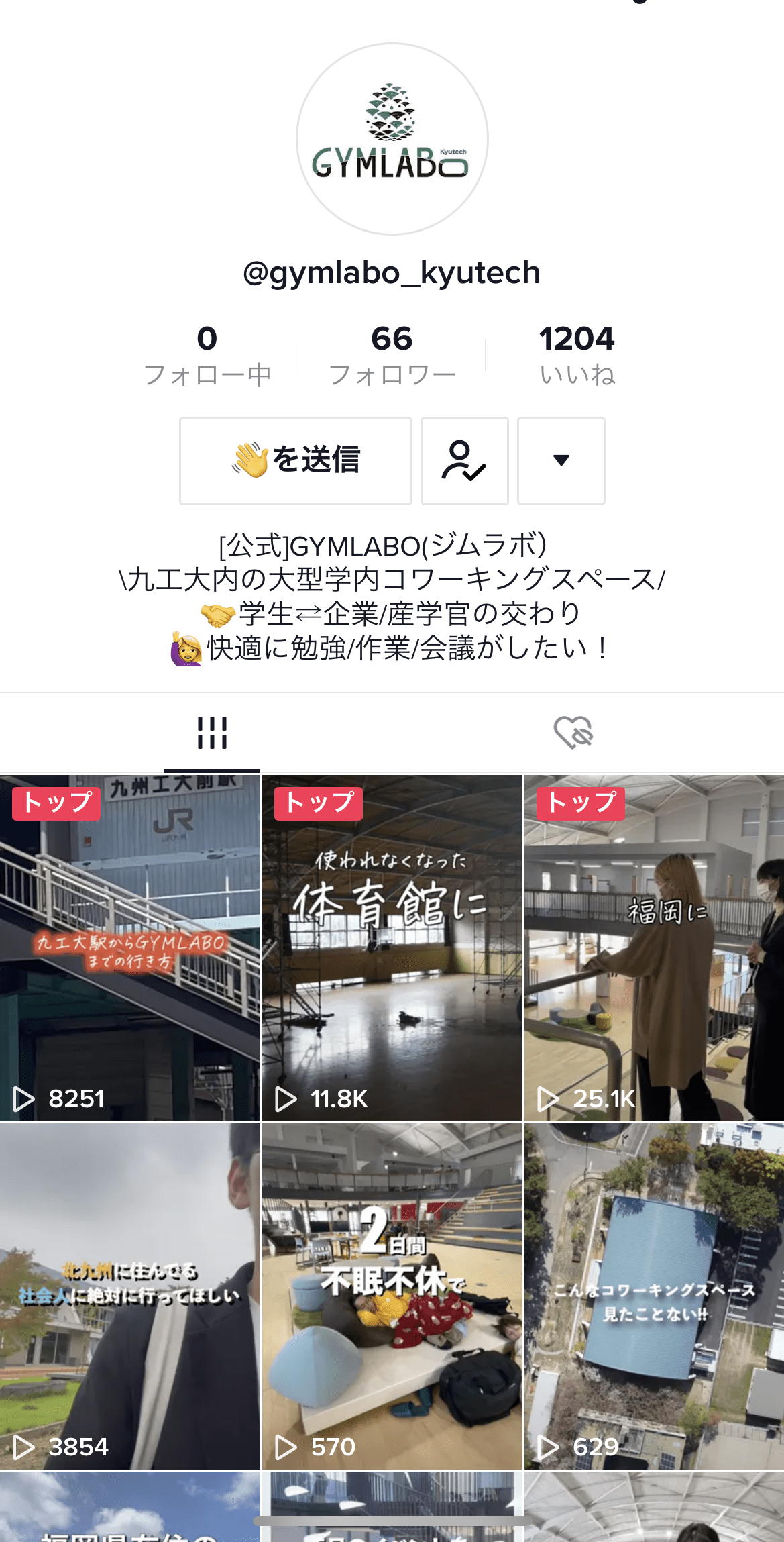Expand suggested accounts dropdown arrow
Screen dimensions: 784x1542
click(x=561, y=460)
